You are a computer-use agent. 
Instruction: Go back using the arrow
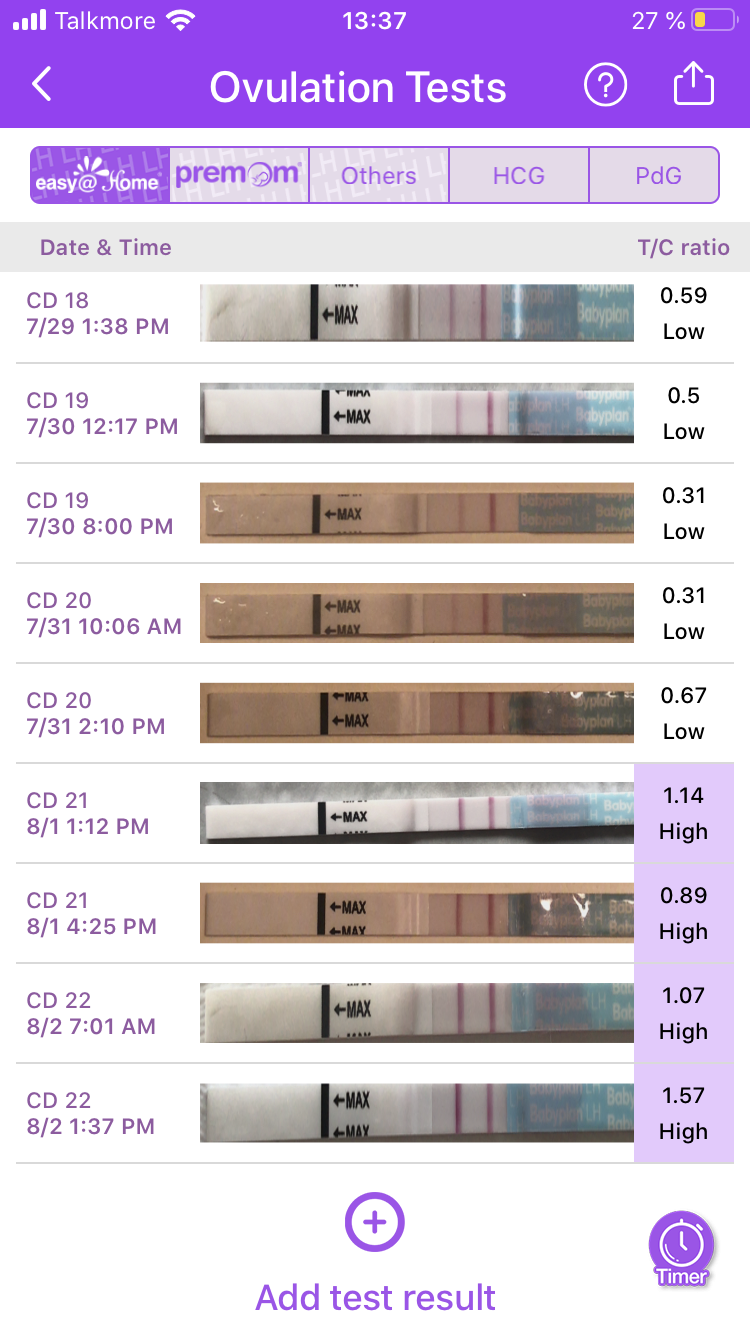point(42,85)
